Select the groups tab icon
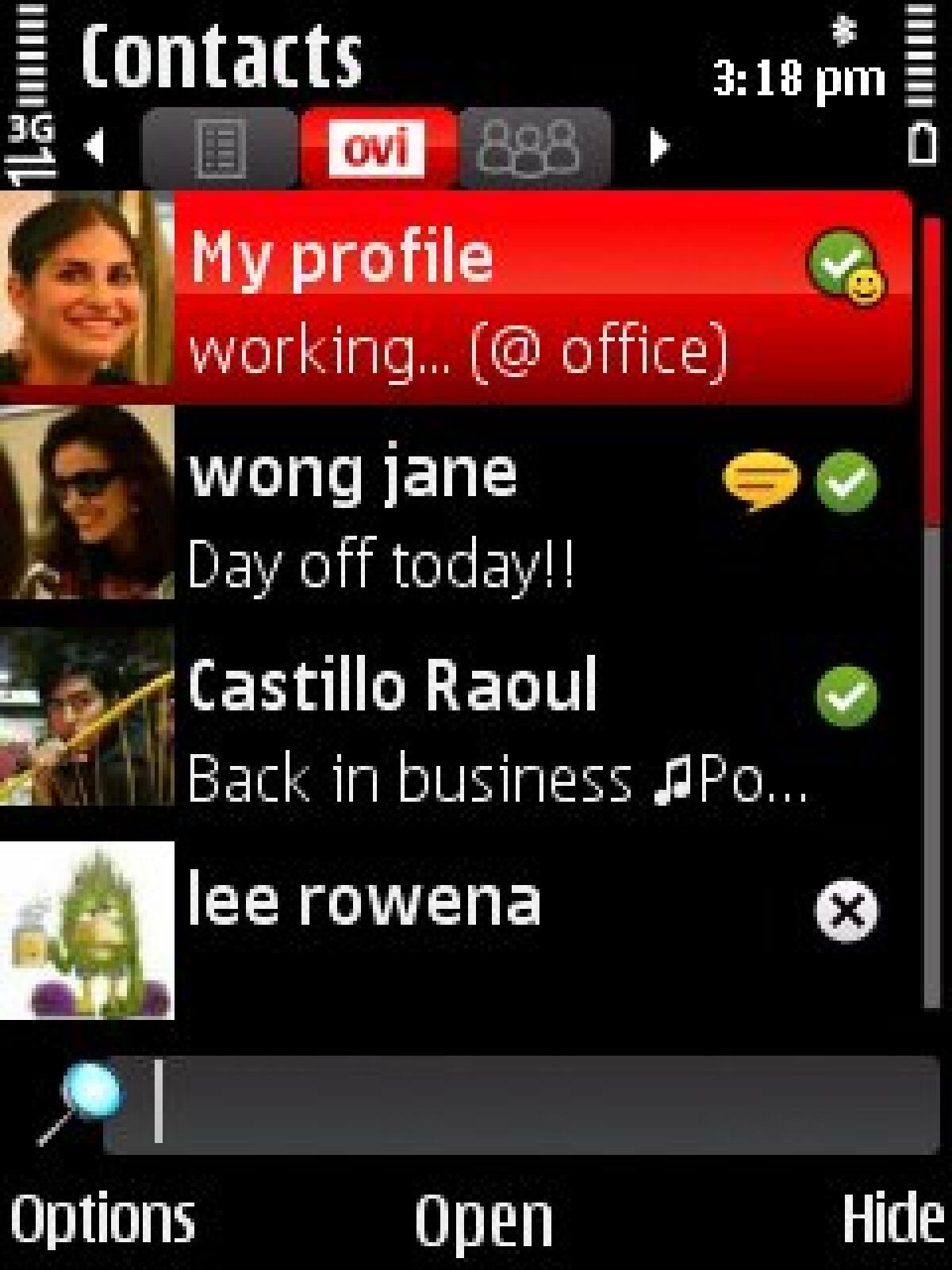The width and height of the screenshot is (952, 1270). pyautogui.click(x=533, y=146)
